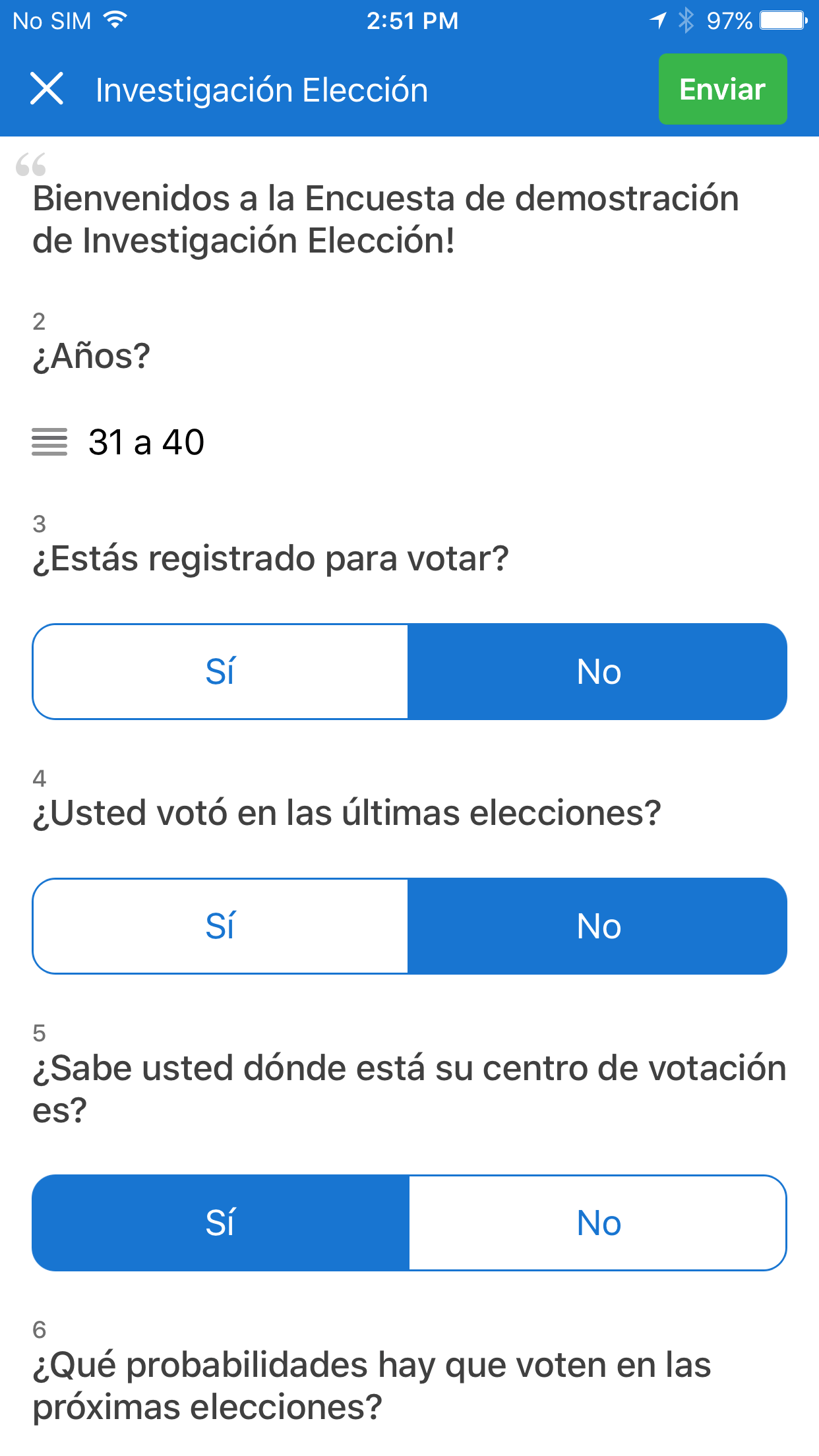Select Sí for registered to vote

click(220, 671)
